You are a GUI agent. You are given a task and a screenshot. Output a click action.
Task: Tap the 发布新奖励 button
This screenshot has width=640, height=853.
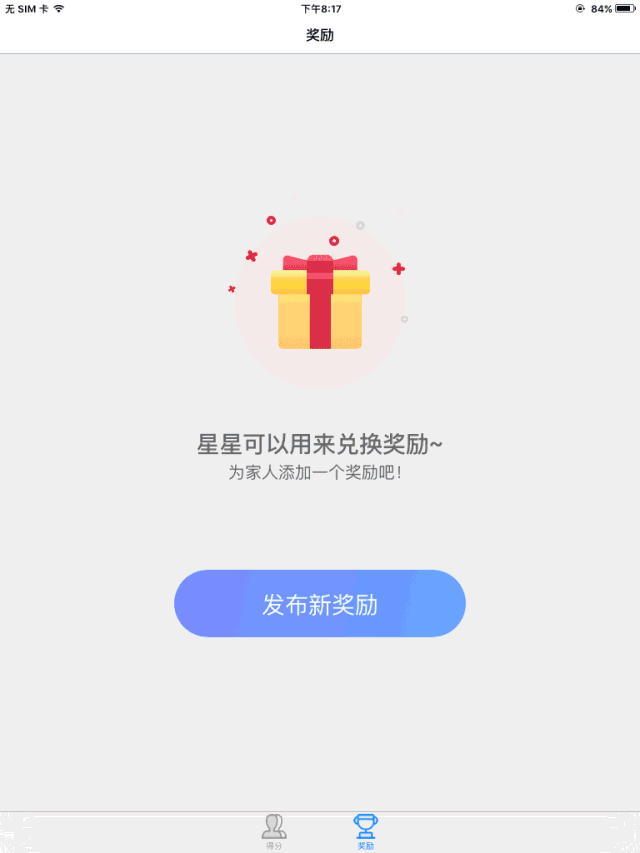click(x=320, y=604)
